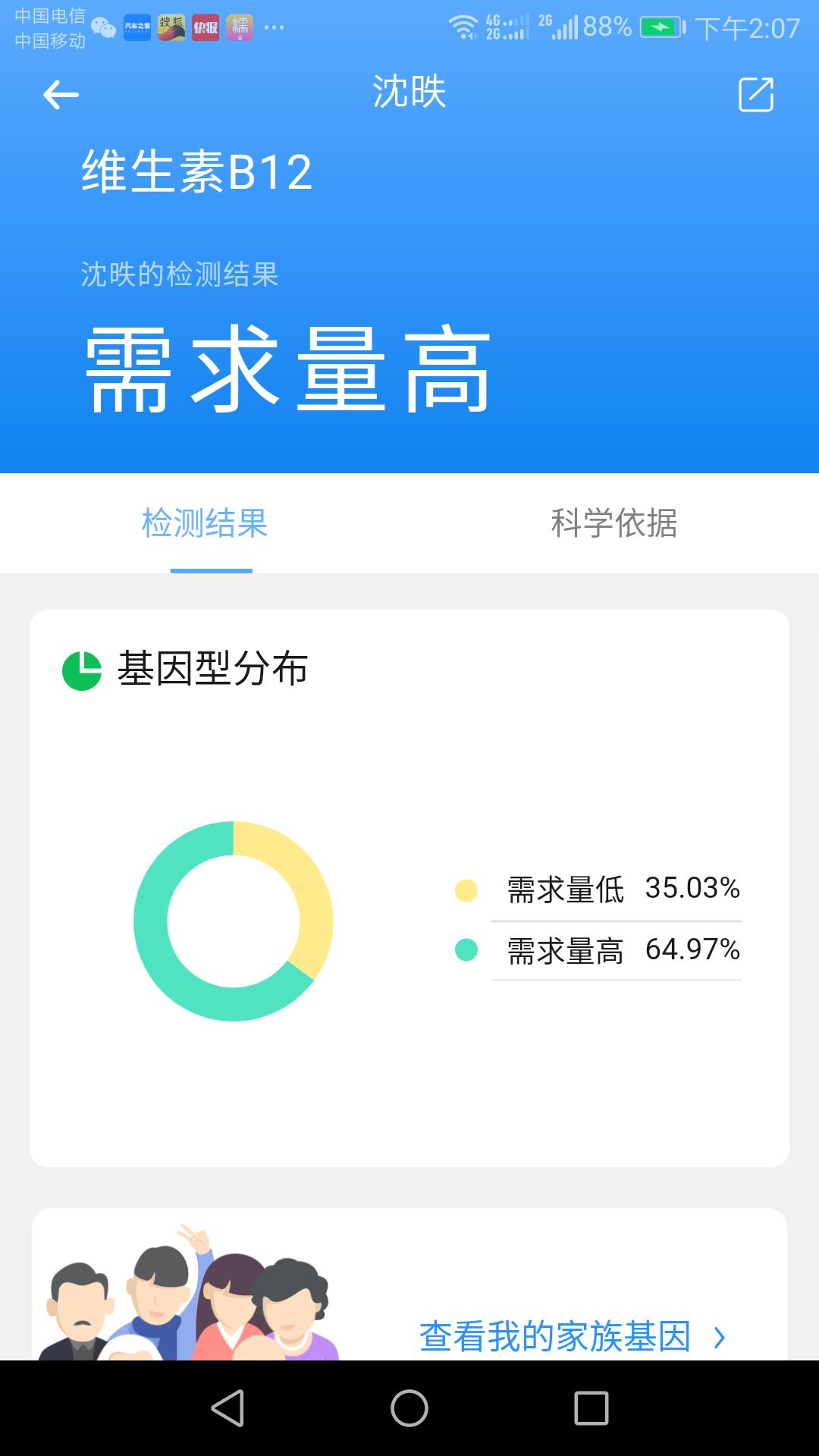Tap the 汽车之家 icon in the status bar

coord(136,27)
